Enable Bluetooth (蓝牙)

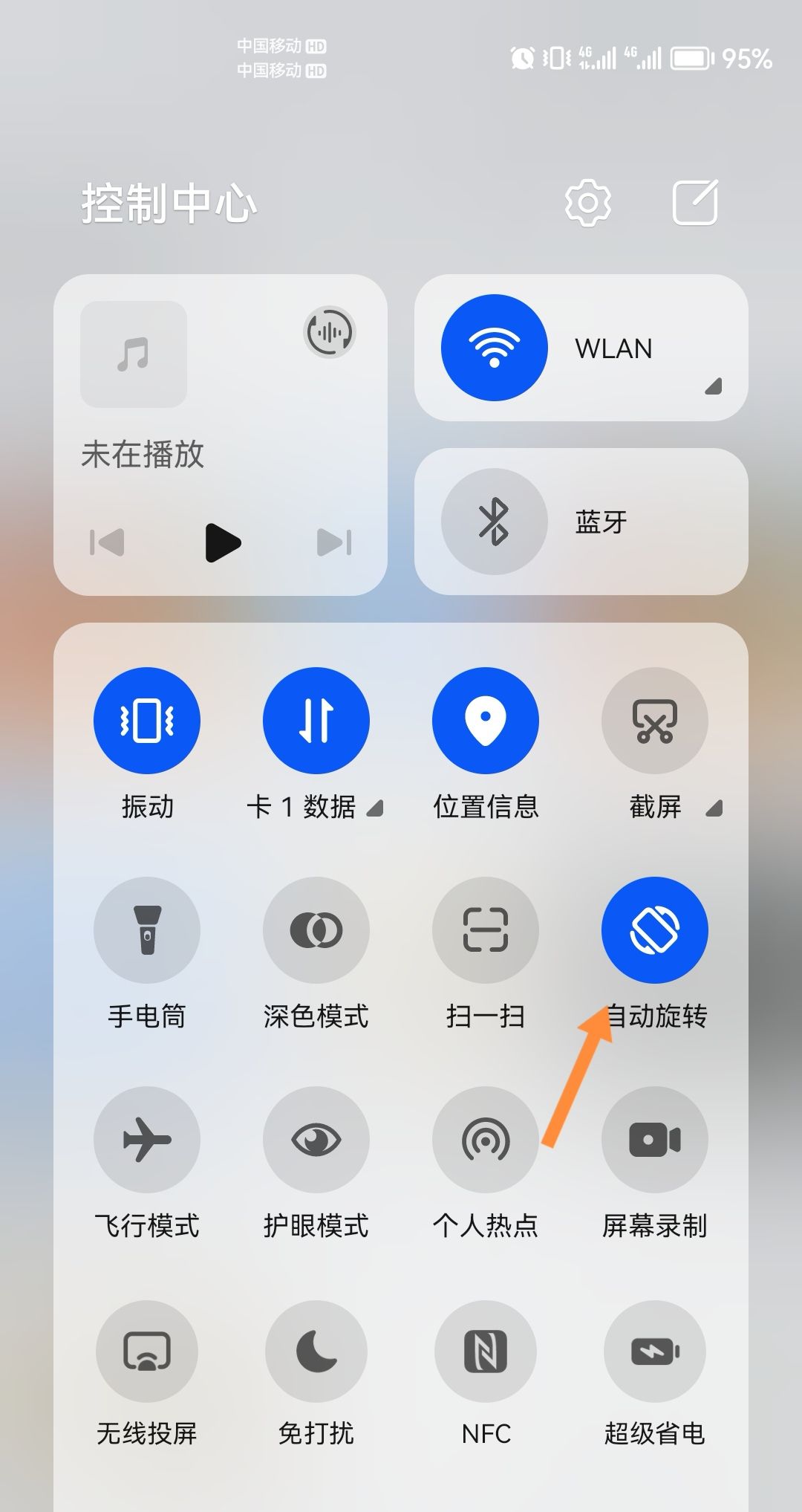(494, 522)
